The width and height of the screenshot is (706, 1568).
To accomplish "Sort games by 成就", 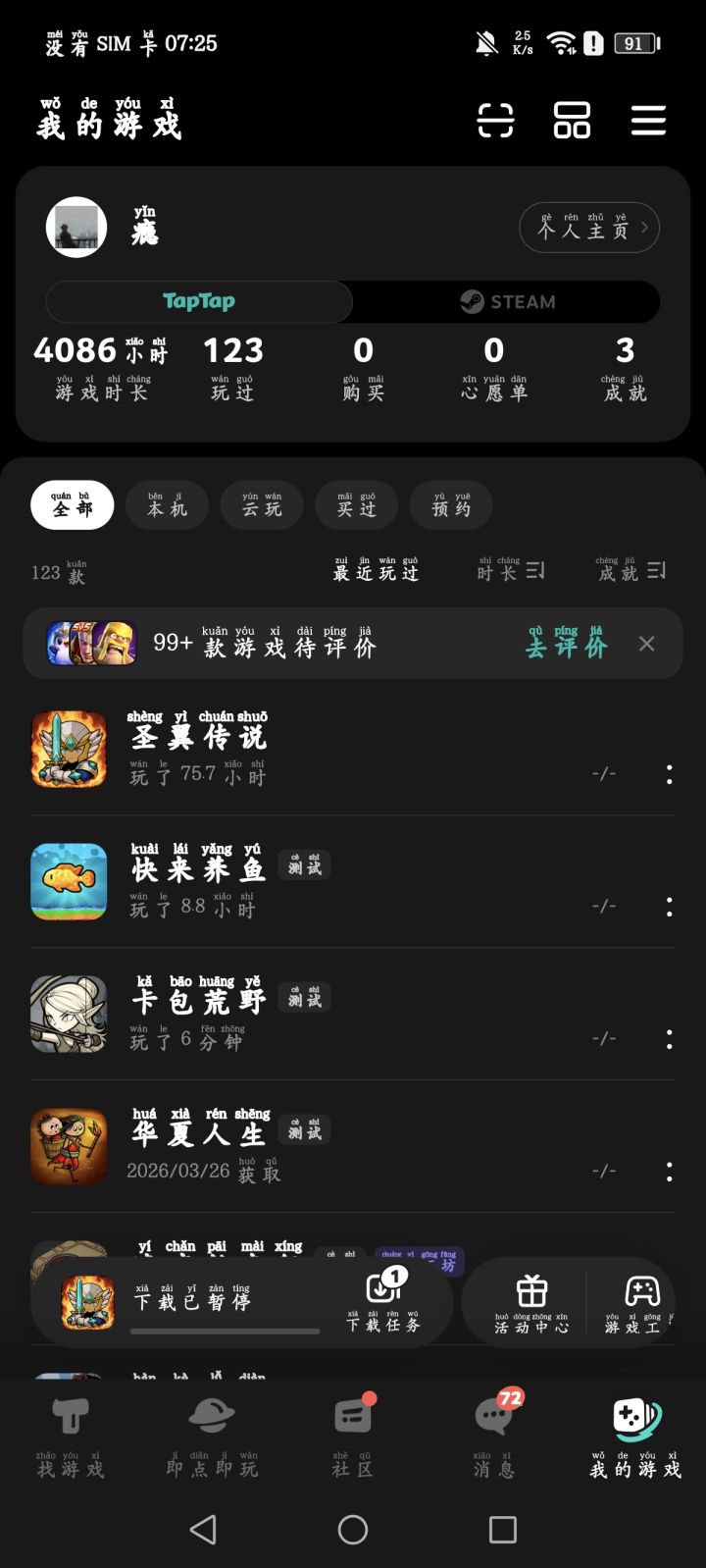I will [x=631, y=571].
